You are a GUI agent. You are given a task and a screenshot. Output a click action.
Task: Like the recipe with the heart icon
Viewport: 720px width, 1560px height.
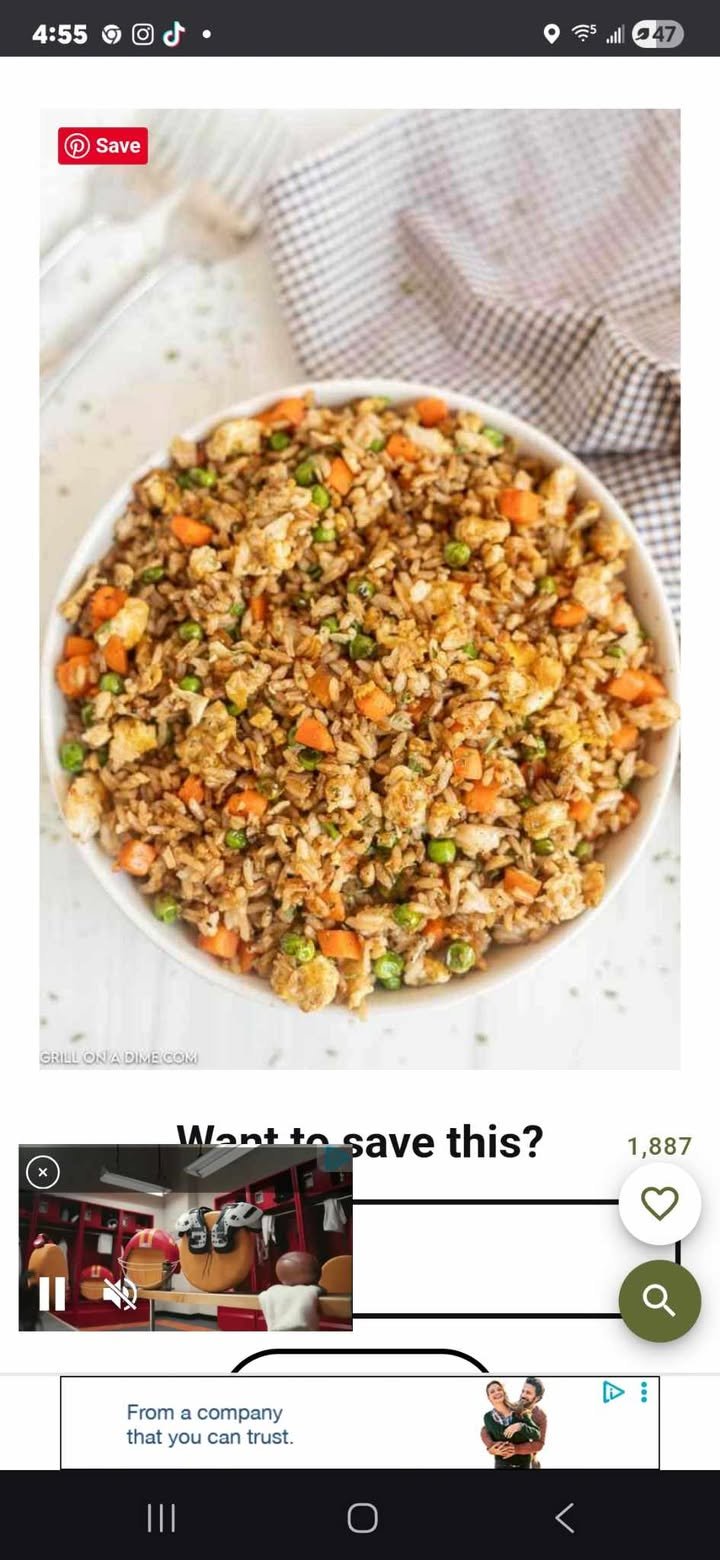659,1204
